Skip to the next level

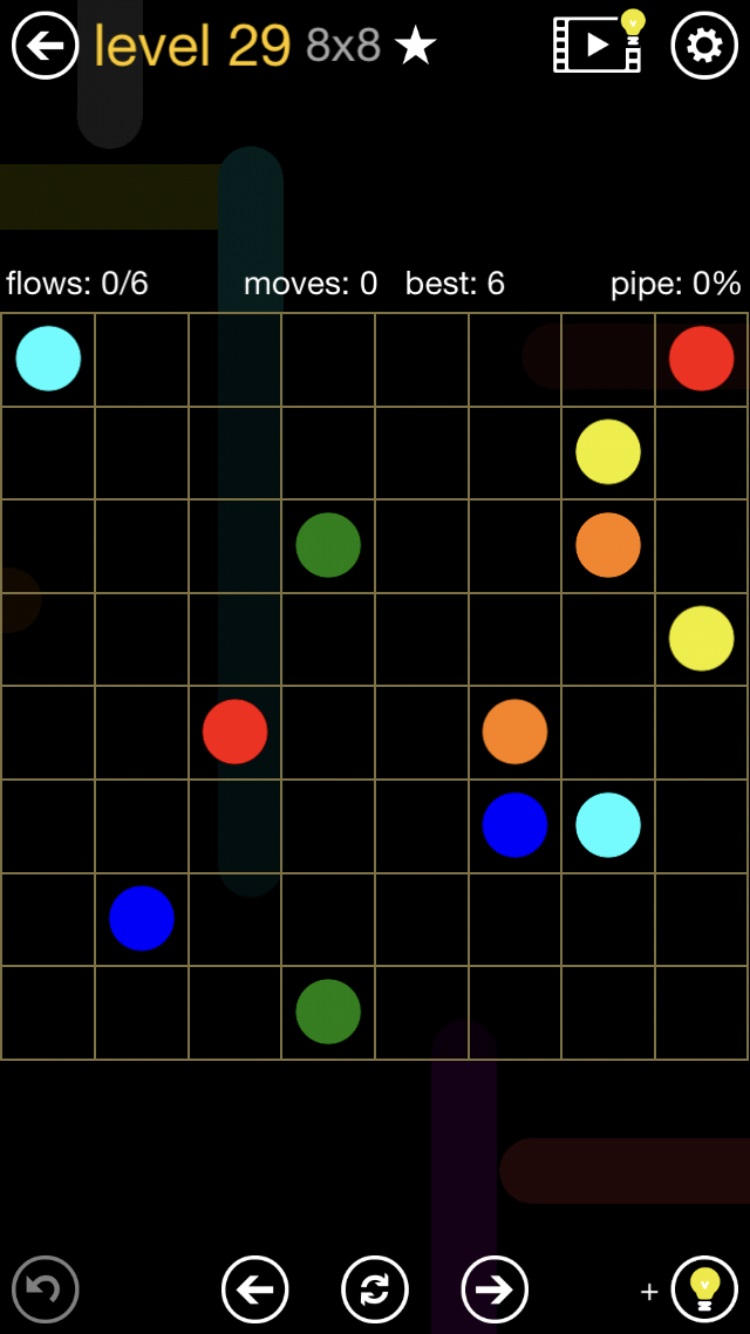[494, 1289]
